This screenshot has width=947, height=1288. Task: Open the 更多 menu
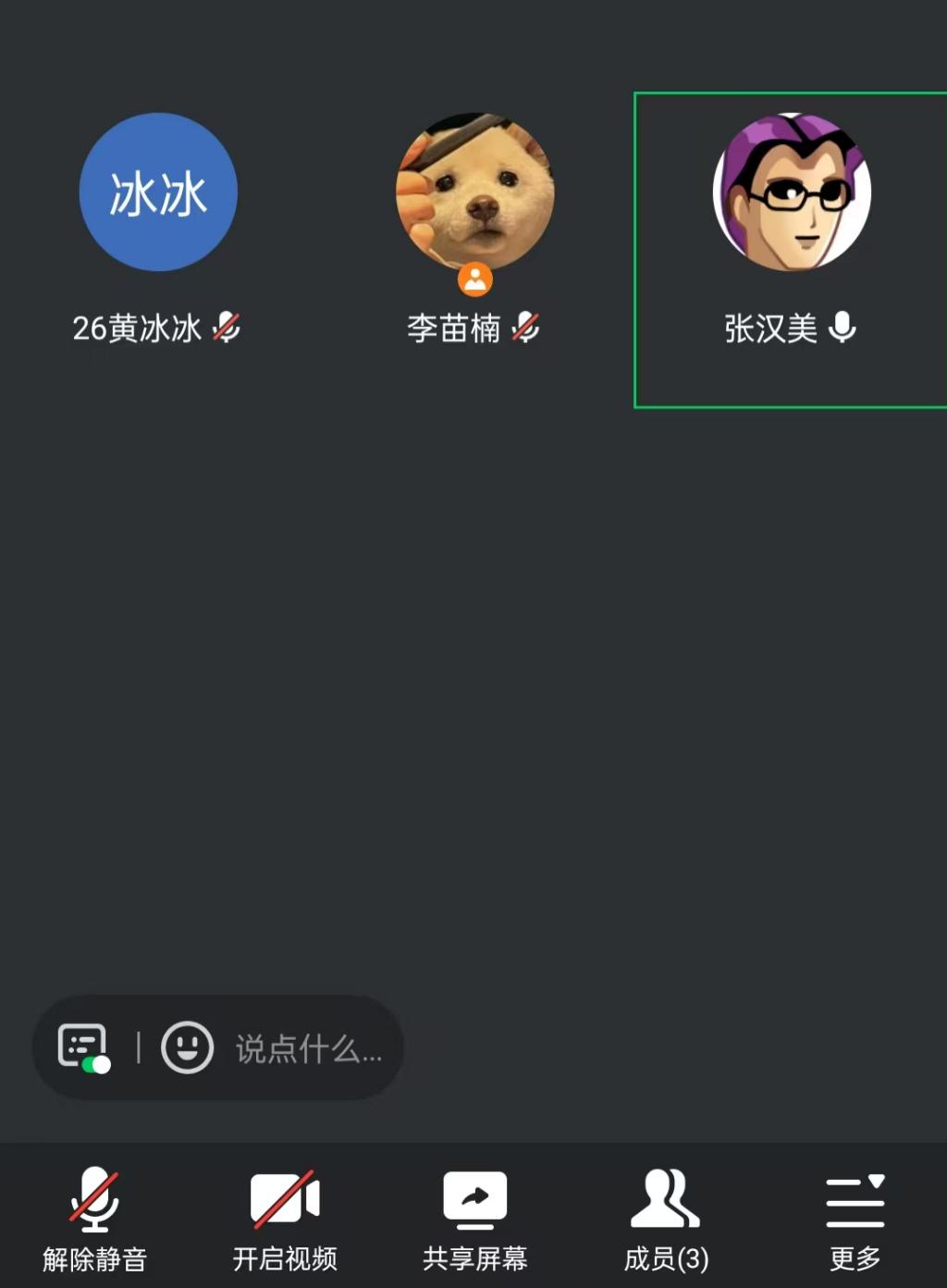click(855, 1216)
